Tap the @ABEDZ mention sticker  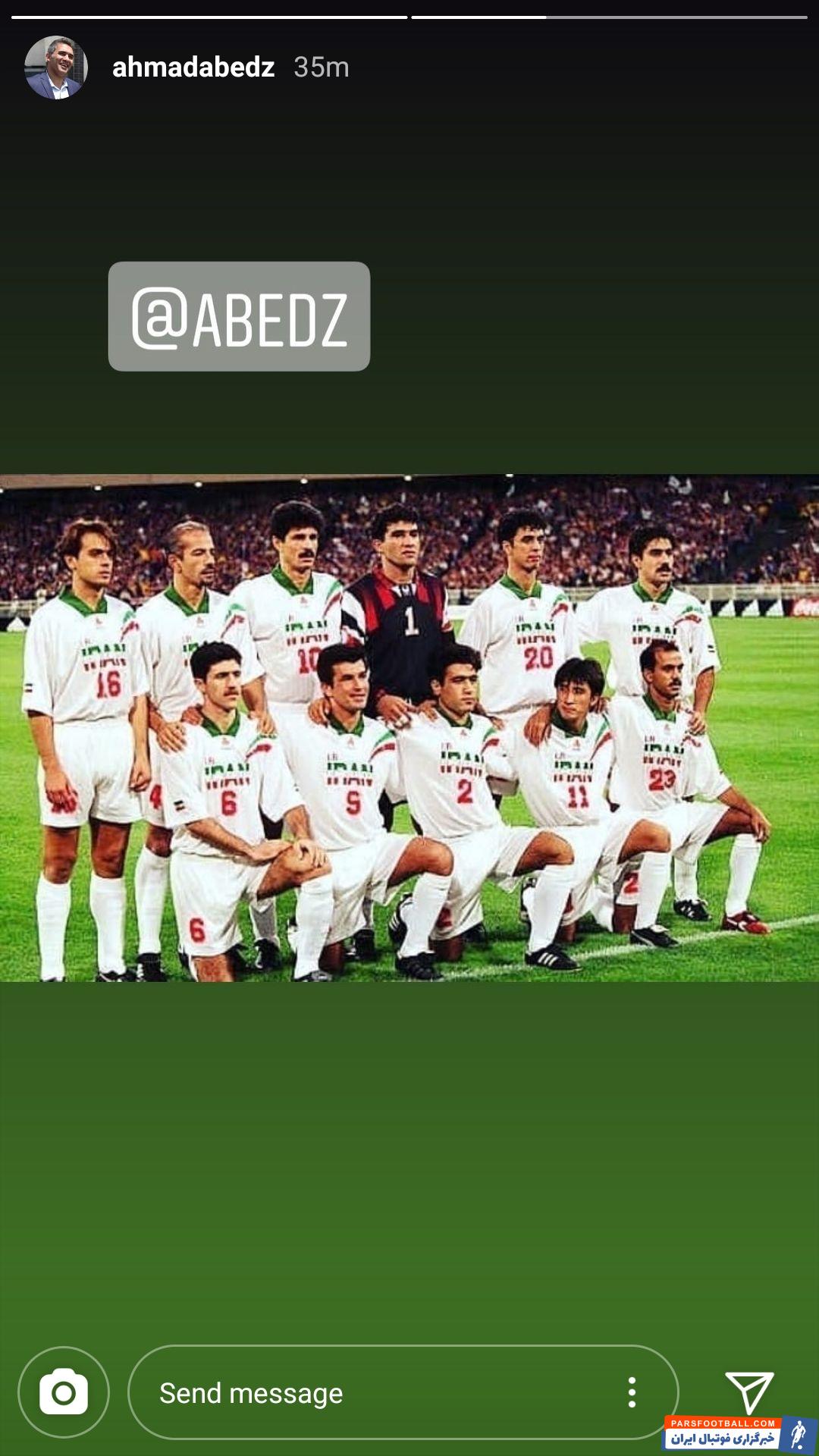click(x=239, y=316)
